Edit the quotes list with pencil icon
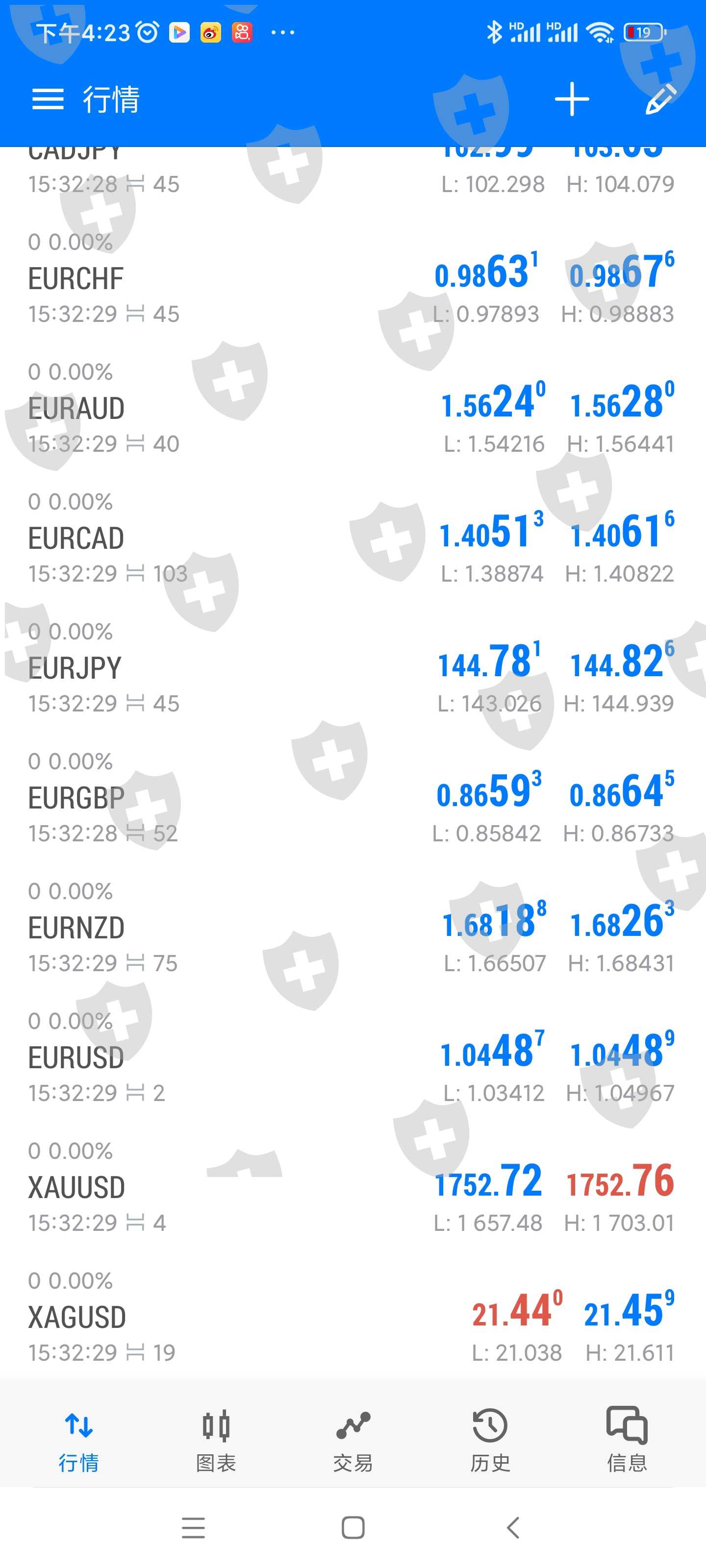706x1568 pixels. tap(660, 99)
